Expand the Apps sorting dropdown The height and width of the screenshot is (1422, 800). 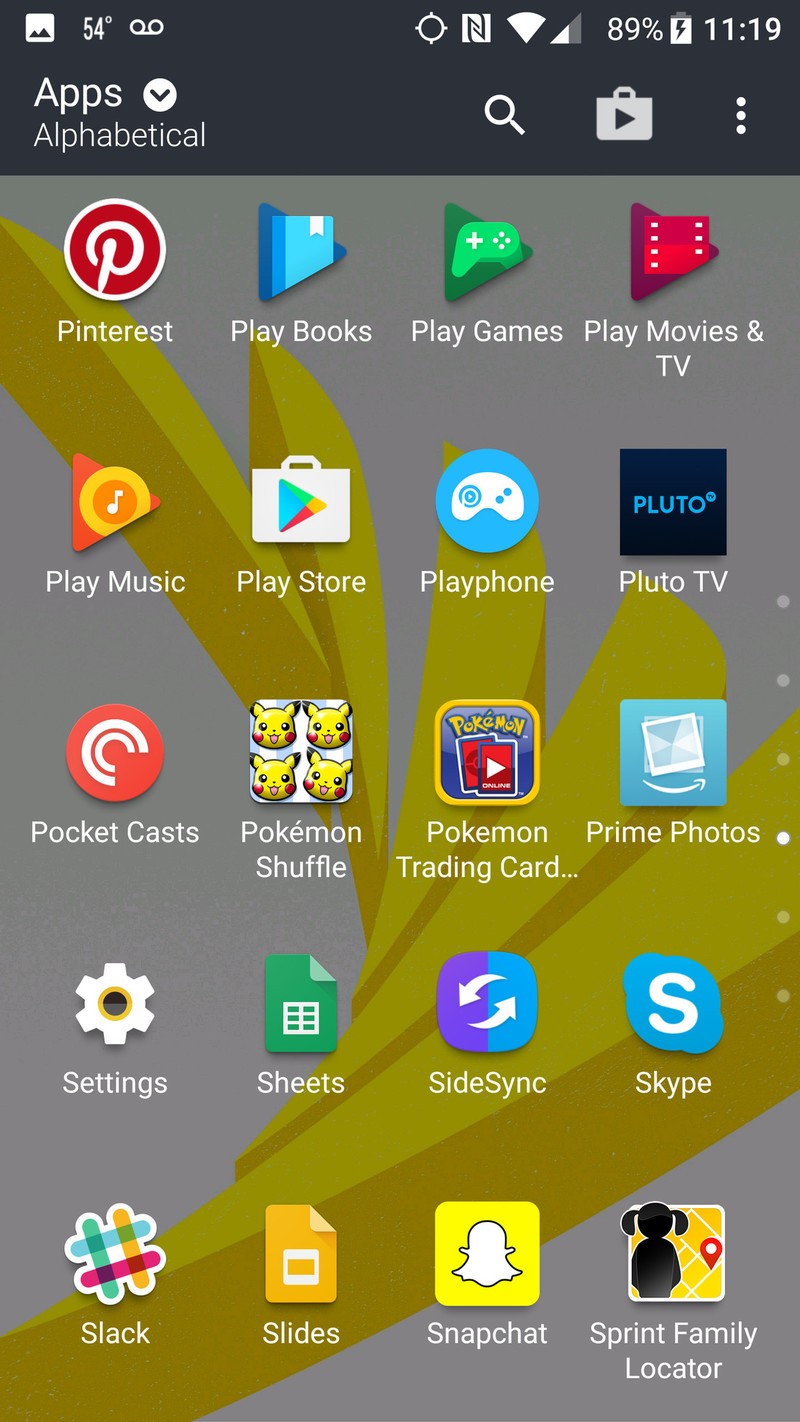point(158,94)
